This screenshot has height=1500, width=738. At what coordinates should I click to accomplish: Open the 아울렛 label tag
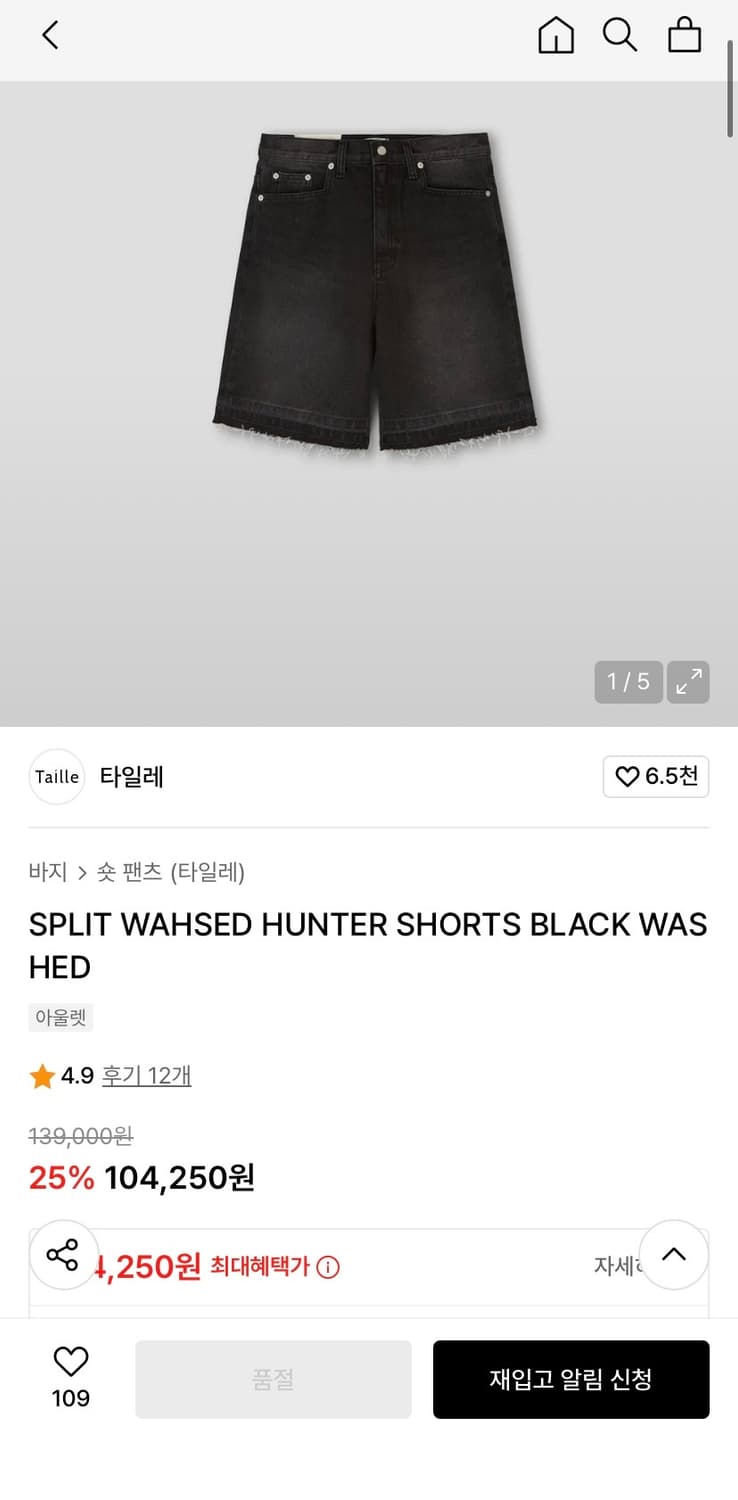tap(60, 1017)
